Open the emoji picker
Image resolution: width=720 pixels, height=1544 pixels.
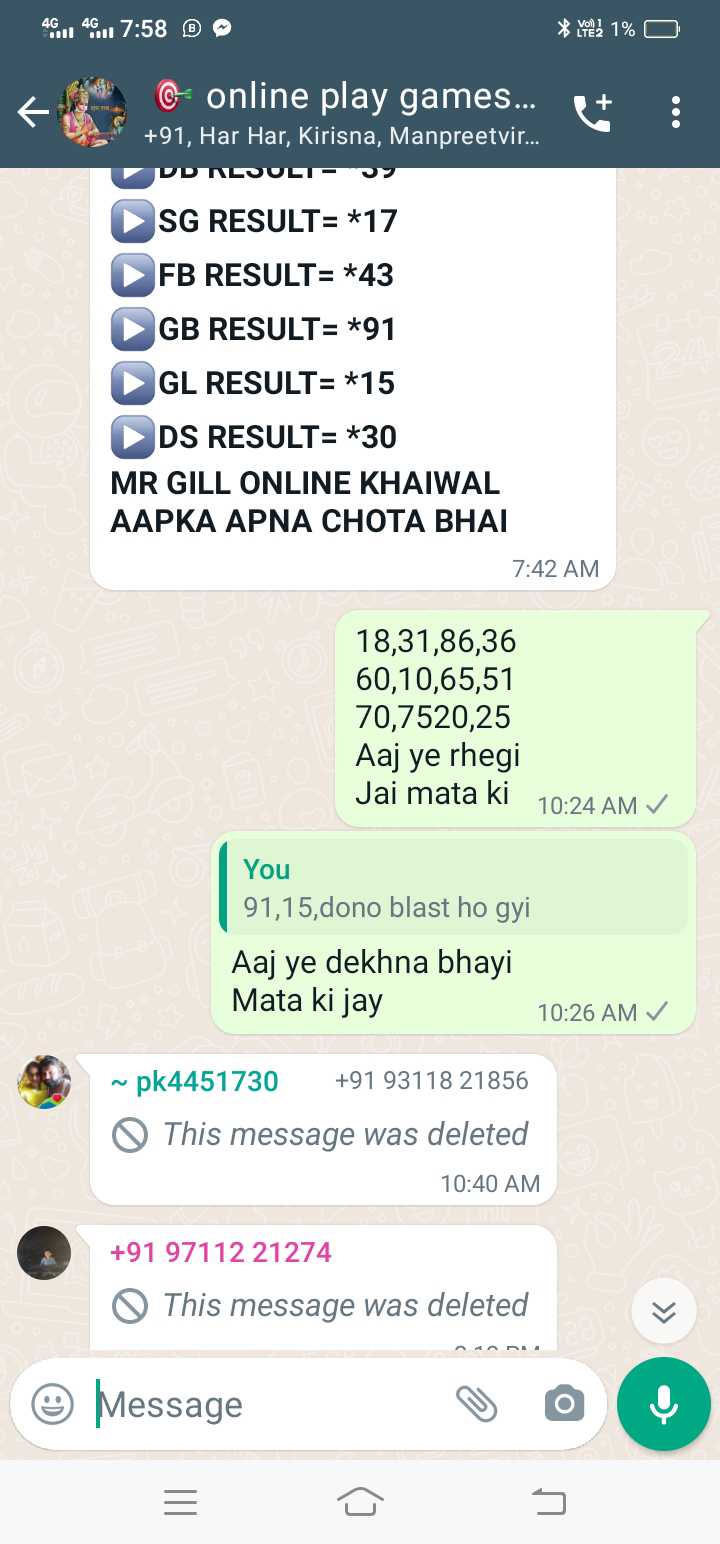pos(53,1404)
